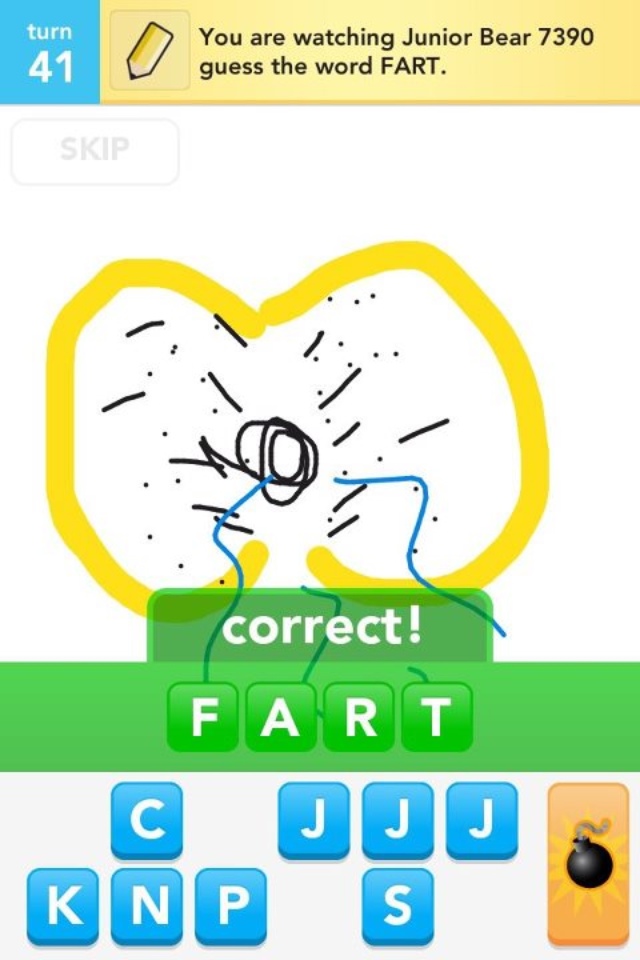The image size is (640, 960).
Task: Remove the letter T from answer
Action: [x=436, y=716]
